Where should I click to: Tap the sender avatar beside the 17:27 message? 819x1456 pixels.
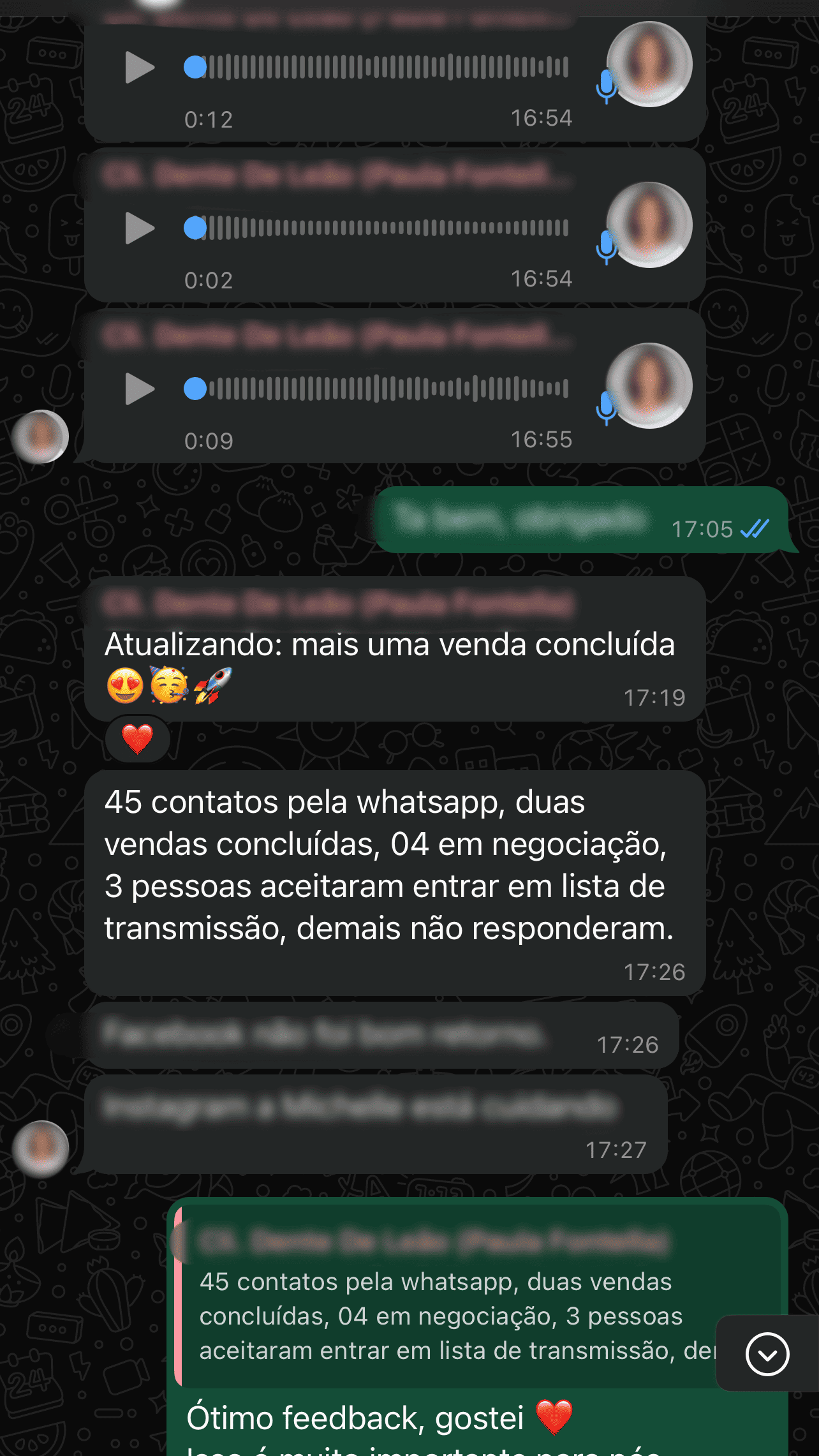click(x=41, y=1148)
